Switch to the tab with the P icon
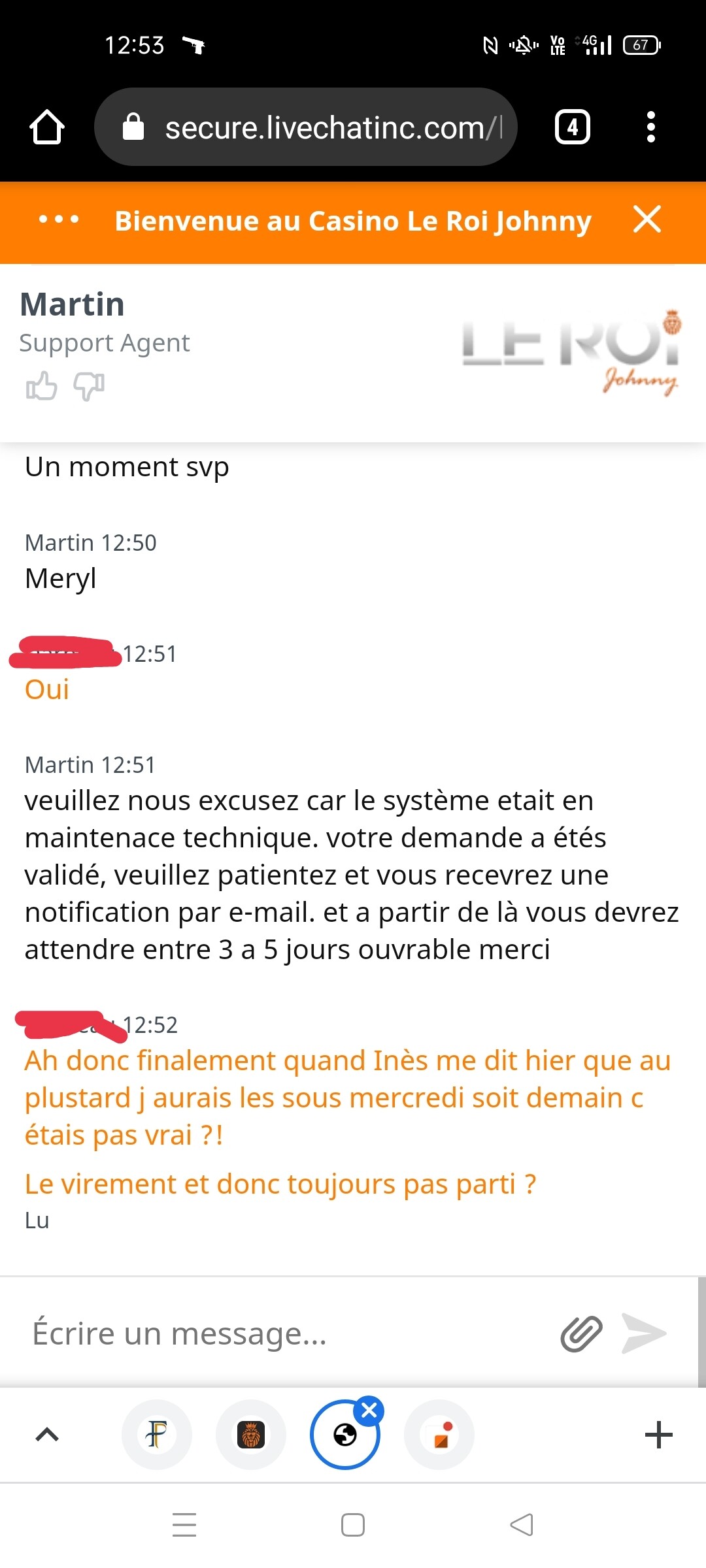The height and width of the screenshot is (1568, 706). [157, 1435]
